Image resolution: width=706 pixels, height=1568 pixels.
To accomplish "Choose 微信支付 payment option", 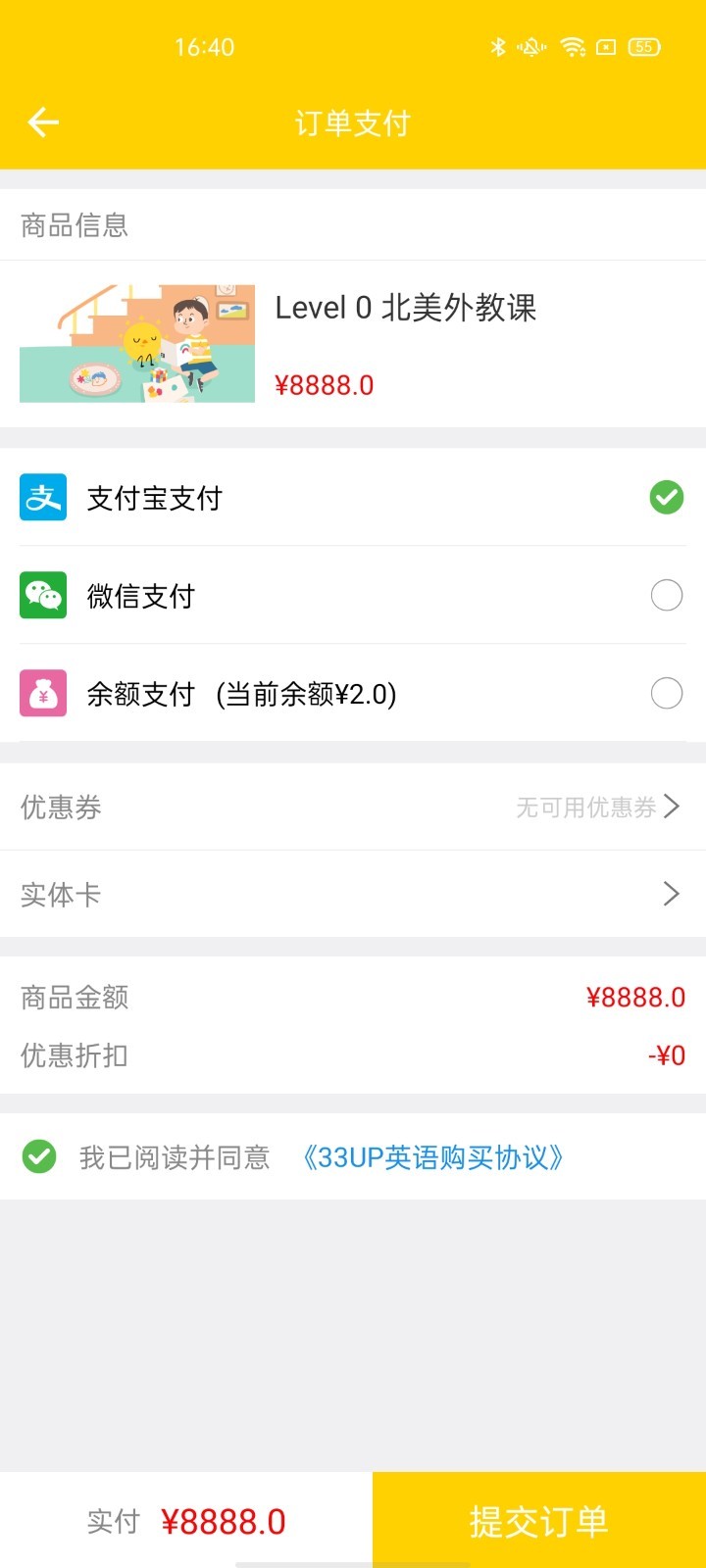I will click(x=666, y=595).
